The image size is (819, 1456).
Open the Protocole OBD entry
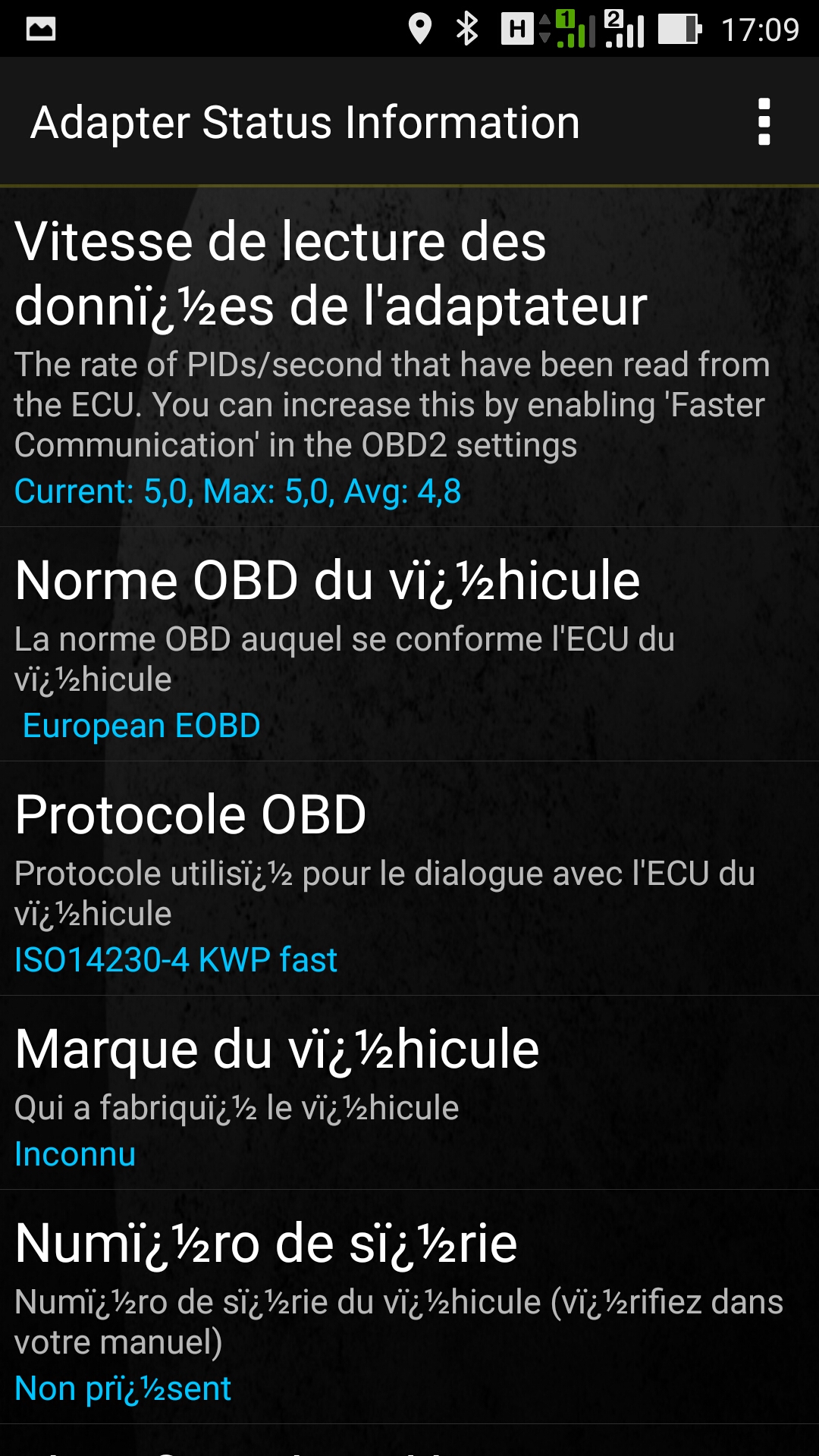coord(409,879)
